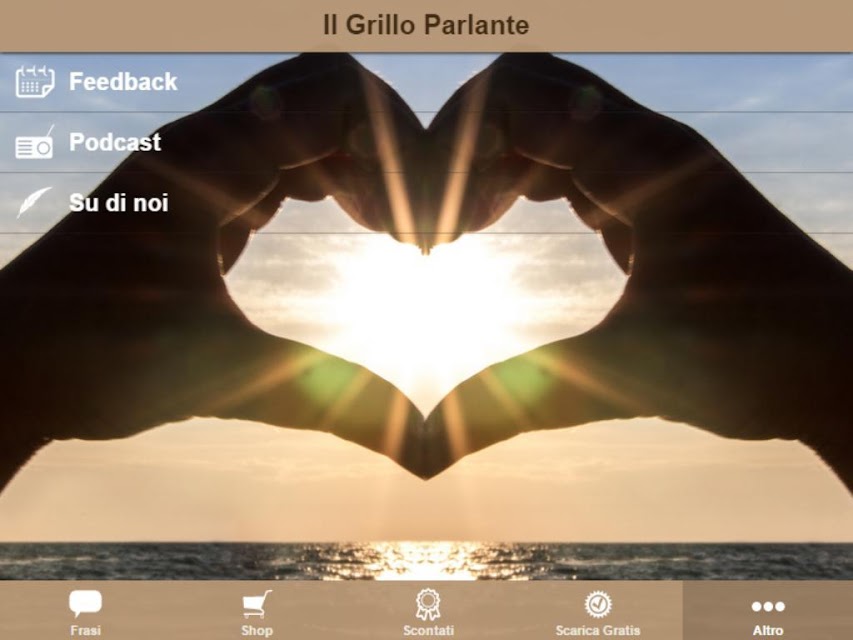Select the Scontati tab
The image size is (853, 640).
(427, 612)
